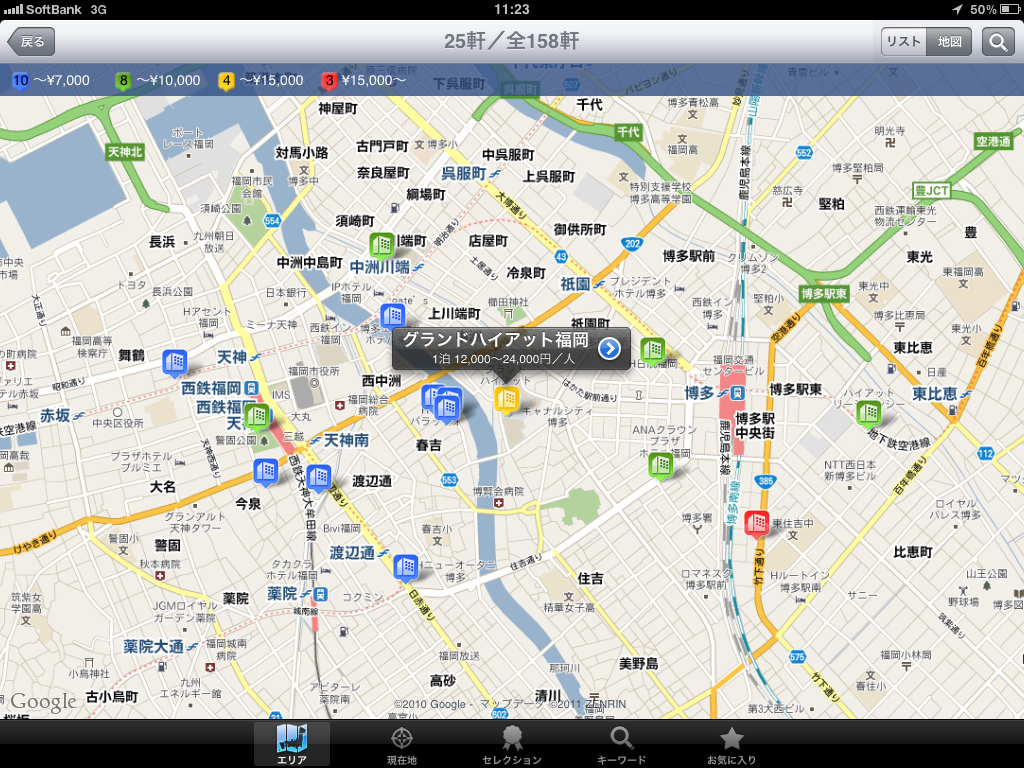
Task: Select the 地図 map view segment
Action: coord(949,42)
